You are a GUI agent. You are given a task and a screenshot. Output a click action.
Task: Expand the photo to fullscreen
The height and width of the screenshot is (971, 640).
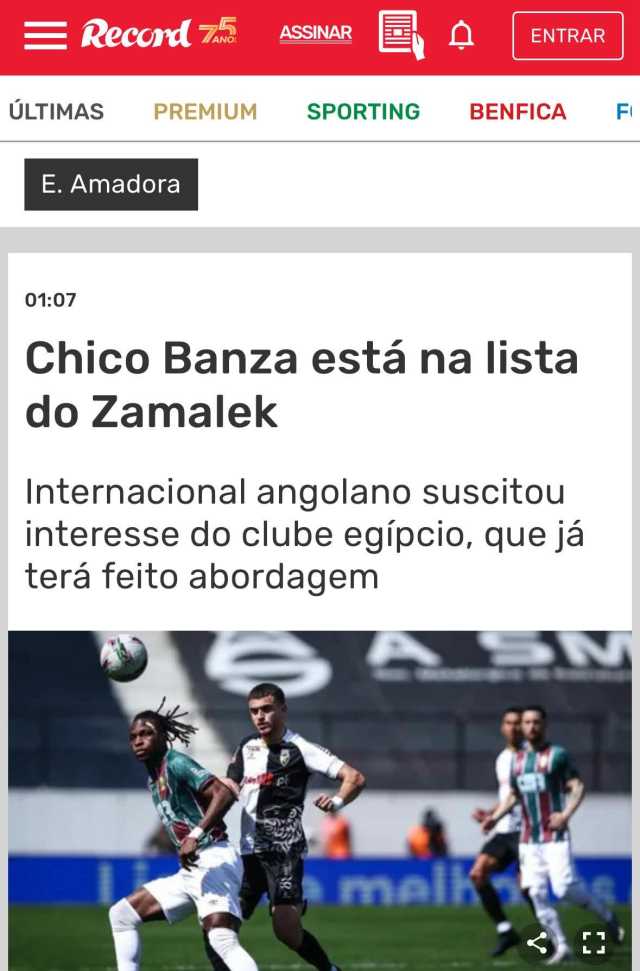click(x=594, y=941)
